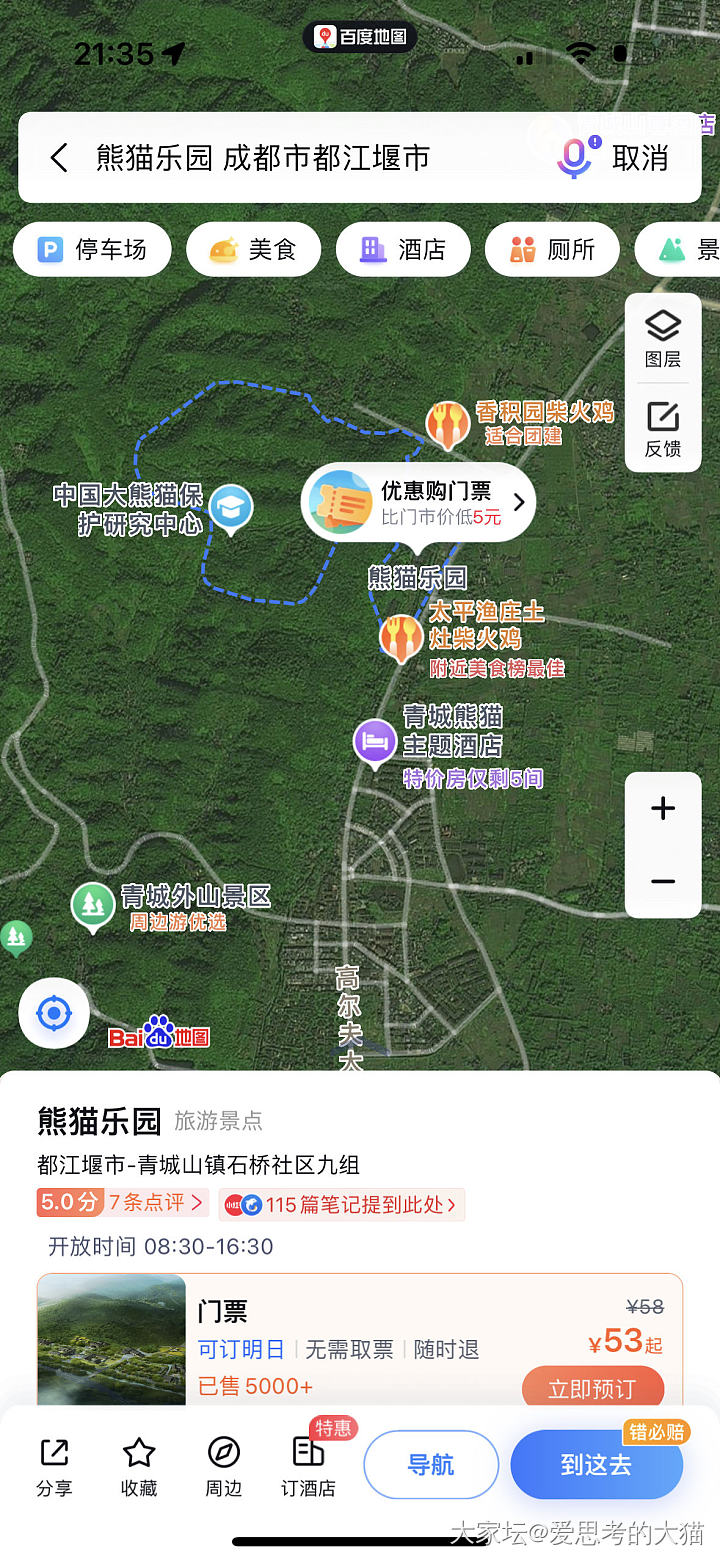The width and height of the screenshot is (720, 1561).
Task: Save 熊猫乐园 with 收藏
Action: pyautogui.click(x=139, y=1465)
